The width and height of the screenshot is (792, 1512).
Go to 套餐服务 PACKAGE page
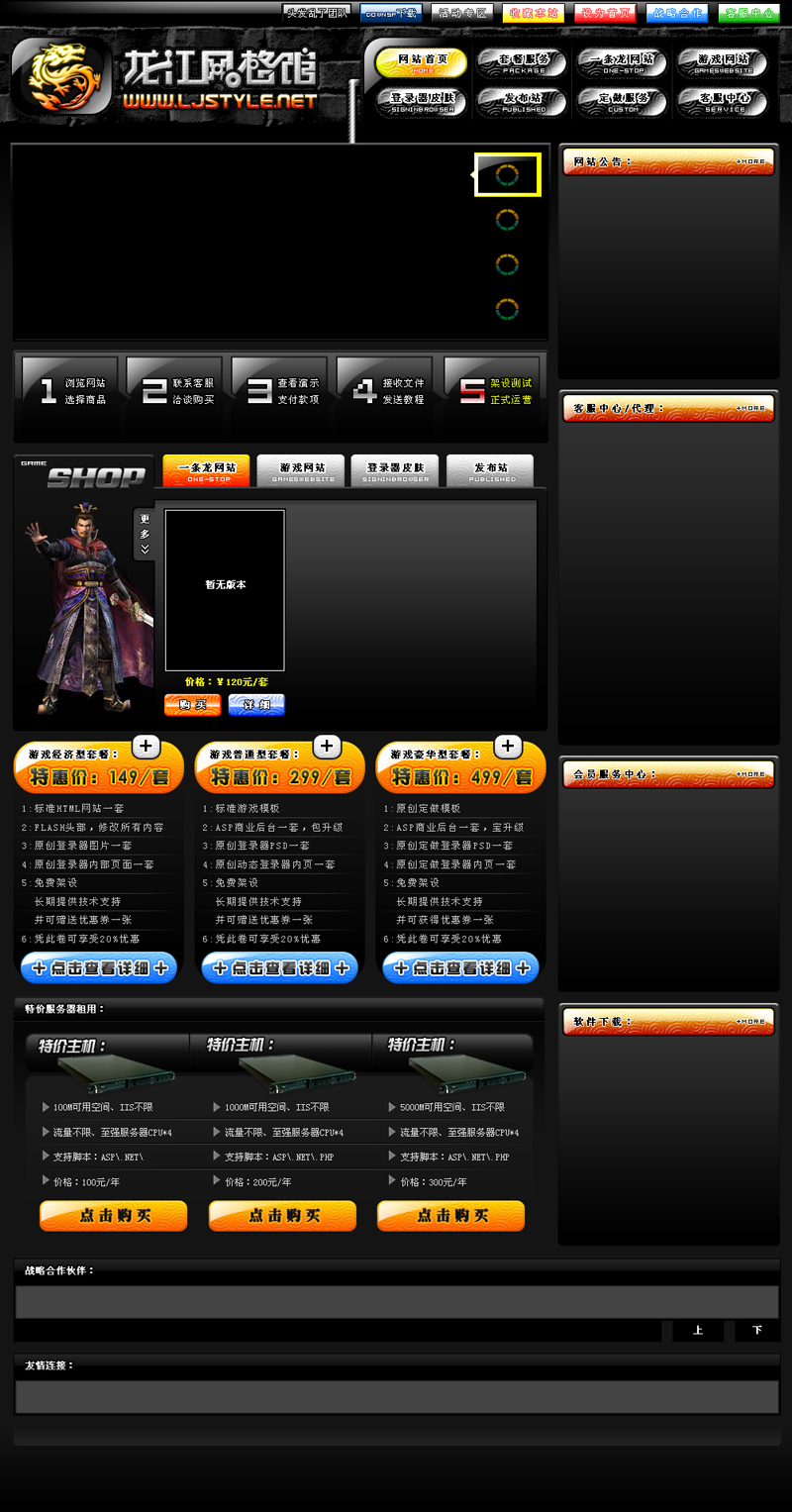[x=523, y=62]
